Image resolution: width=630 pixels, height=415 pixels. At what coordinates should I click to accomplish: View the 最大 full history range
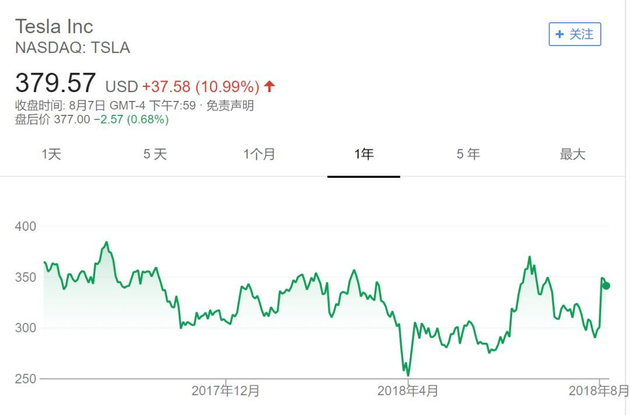coord(572,154)
